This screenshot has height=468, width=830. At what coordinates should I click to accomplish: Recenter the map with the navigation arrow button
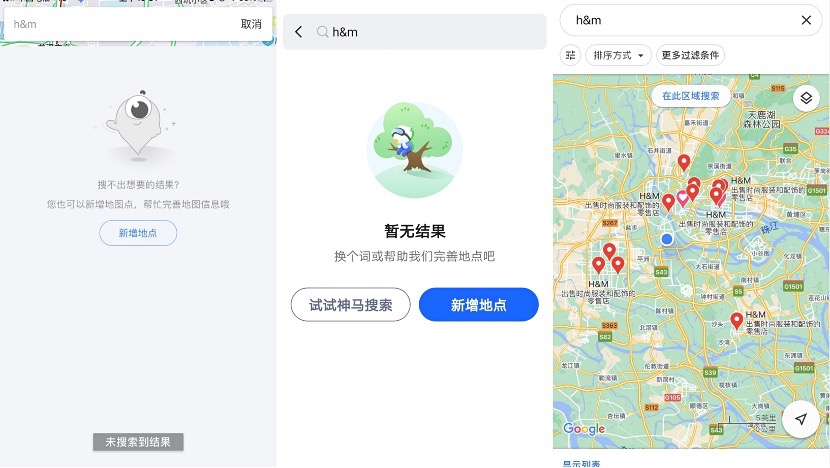800,420
